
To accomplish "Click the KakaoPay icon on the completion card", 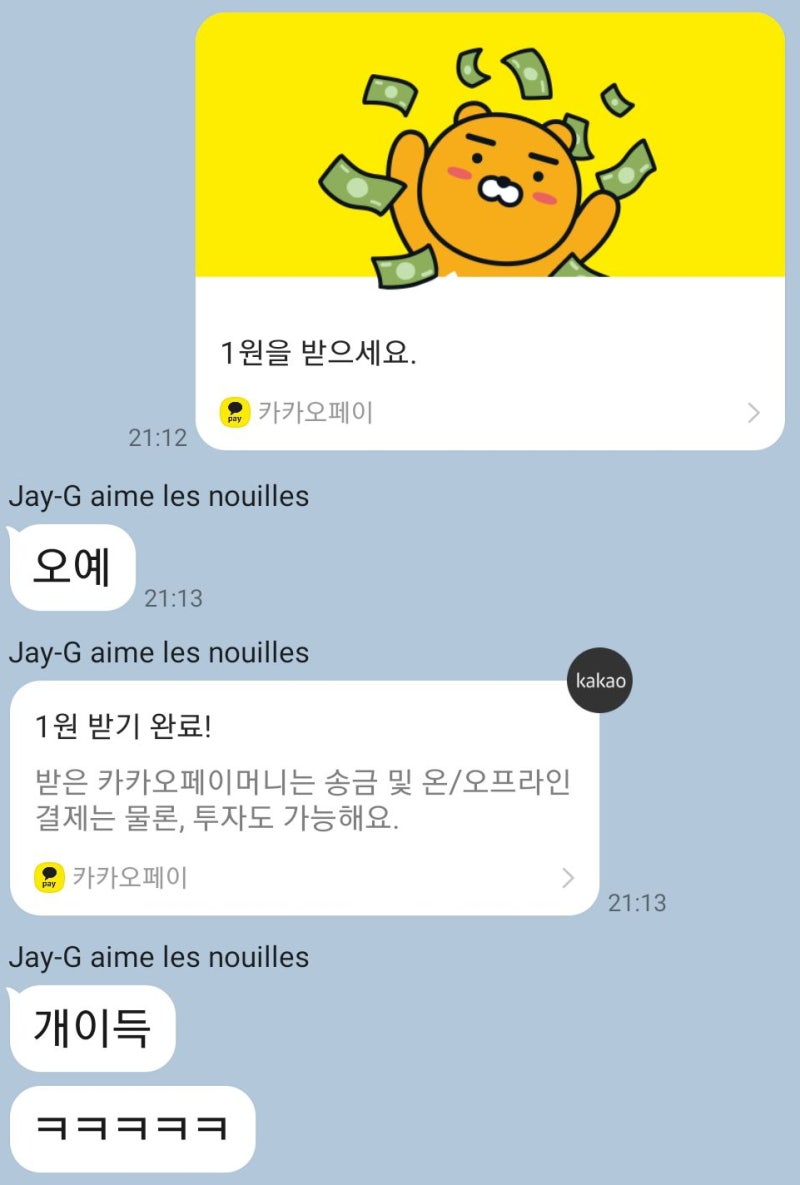I will [47, 878].
